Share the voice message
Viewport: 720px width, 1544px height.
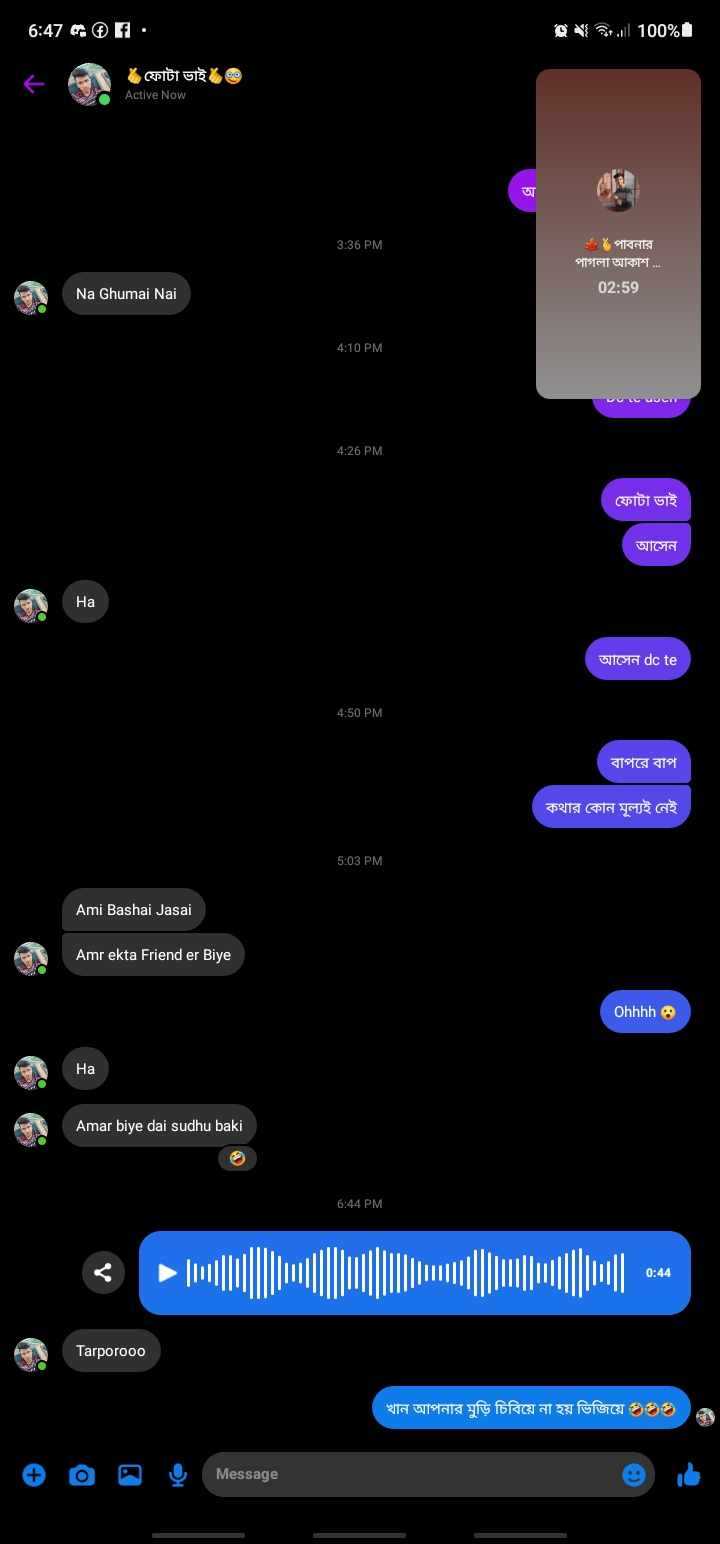coord(103,1272)
